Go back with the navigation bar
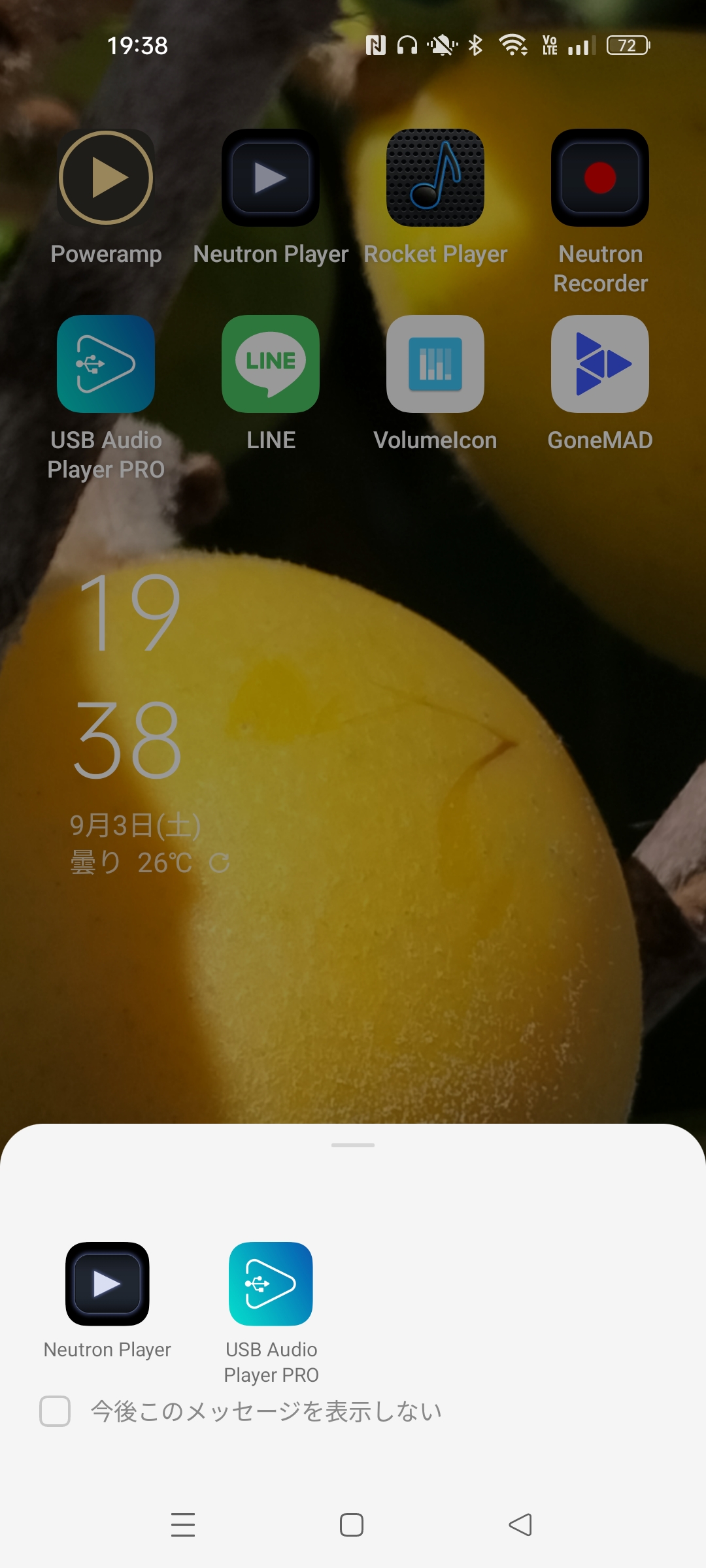Image resolution: width=706 pixels, height=1568 pixels. (x=520, y=1525)
